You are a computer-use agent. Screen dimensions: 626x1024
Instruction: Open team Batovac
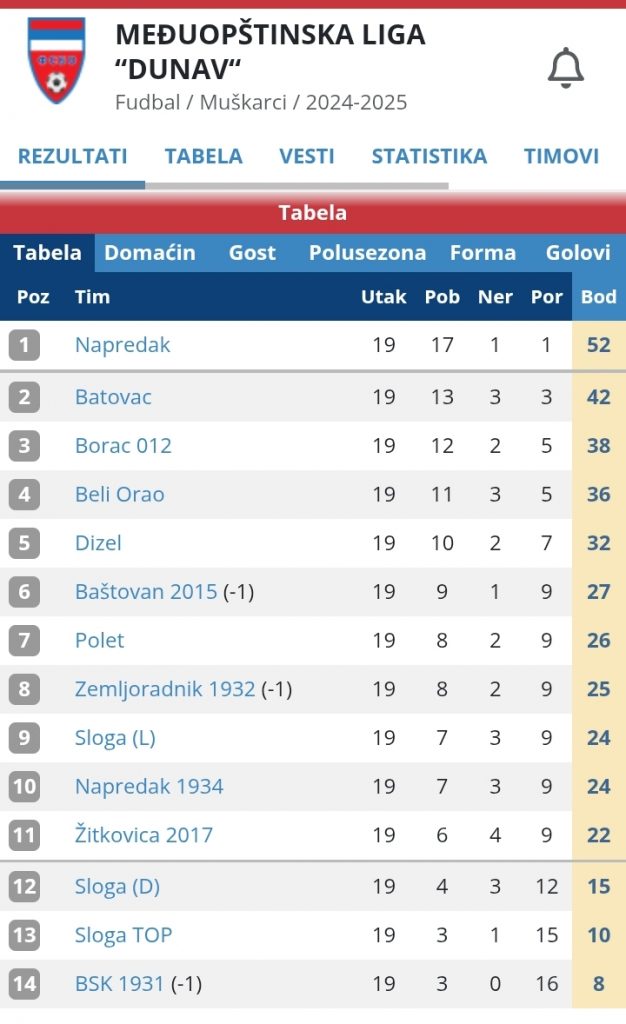click(x=113, y=397)
